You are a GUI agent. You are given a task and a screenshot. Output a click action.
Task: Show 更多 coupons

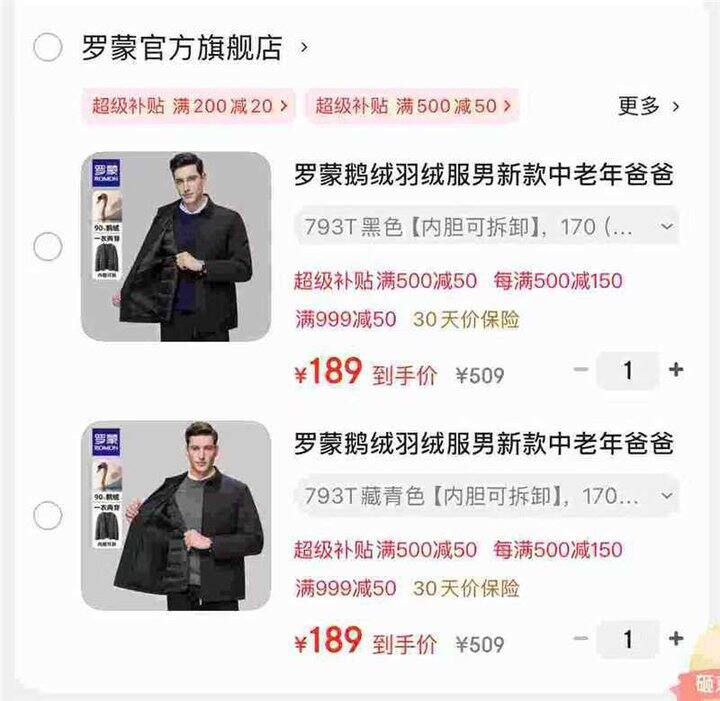pos(649,105)
